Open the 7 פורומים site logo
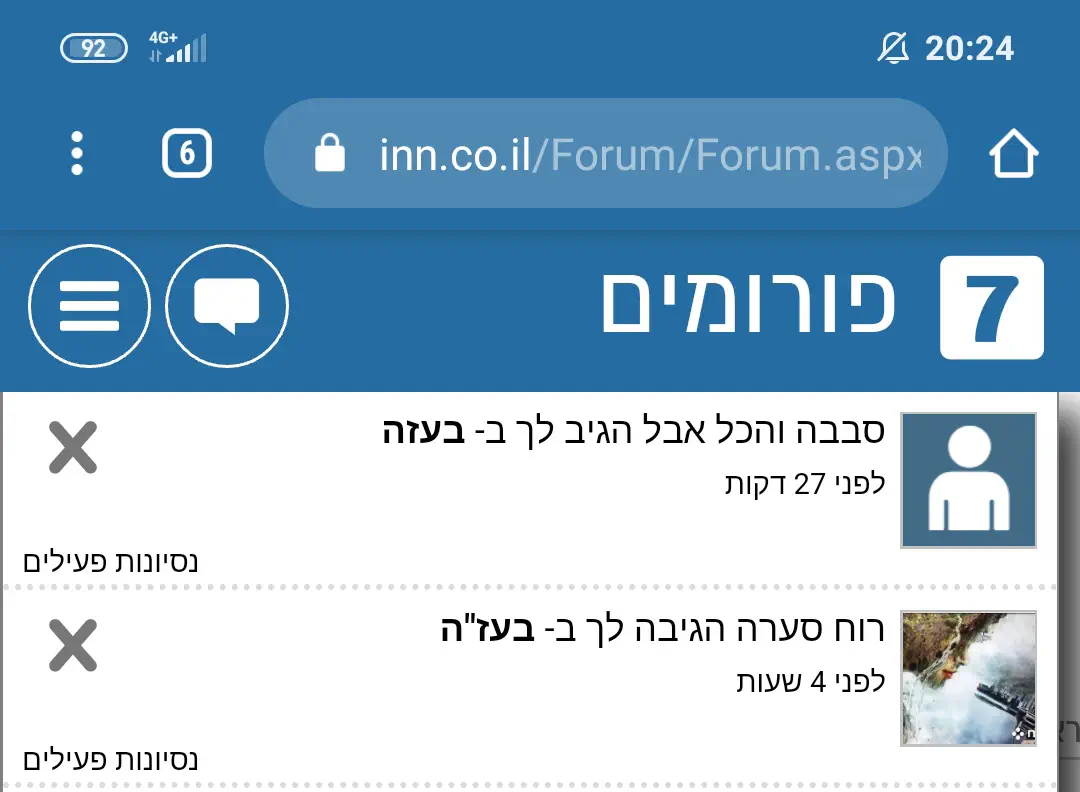 tap(820, 306)
